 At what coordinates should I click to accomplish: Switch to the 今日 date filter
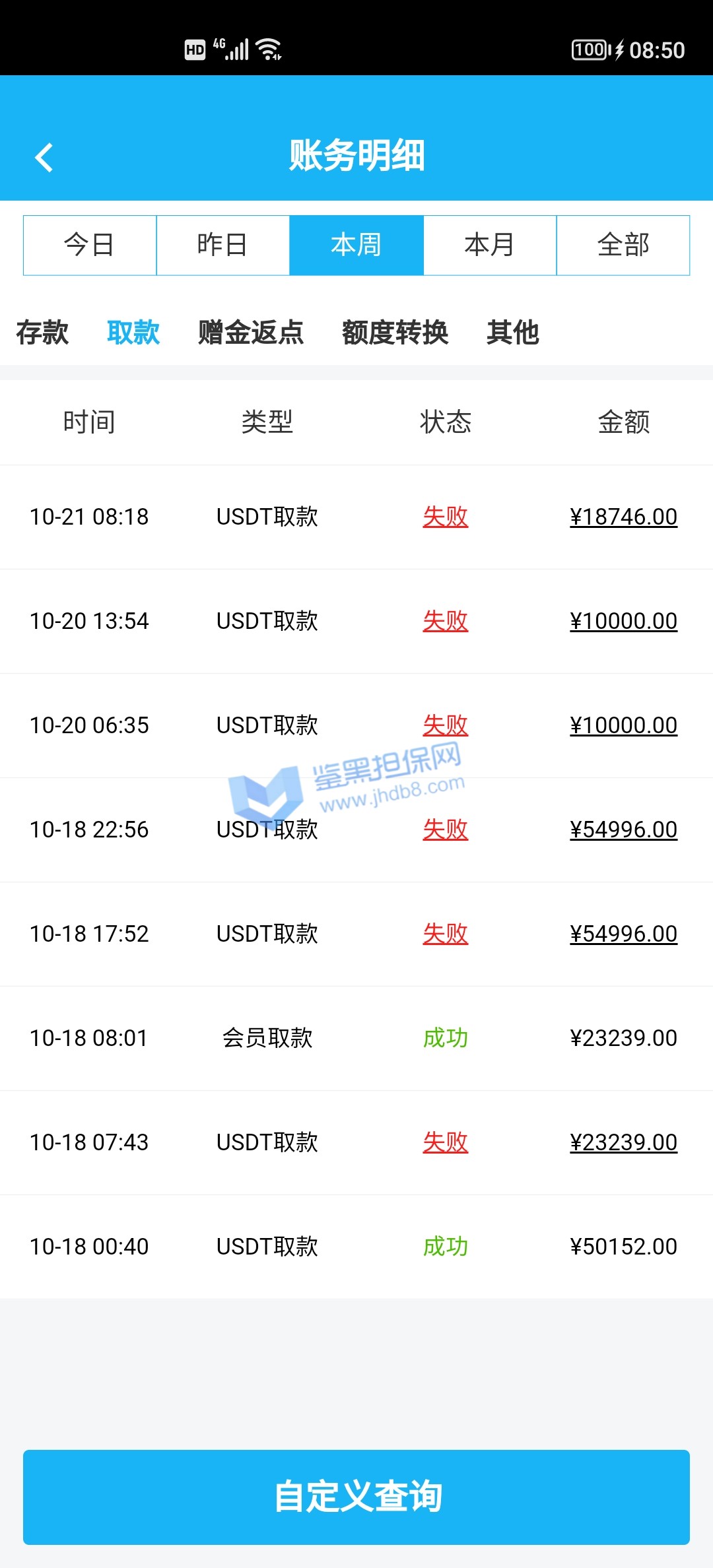coord(90,245)
